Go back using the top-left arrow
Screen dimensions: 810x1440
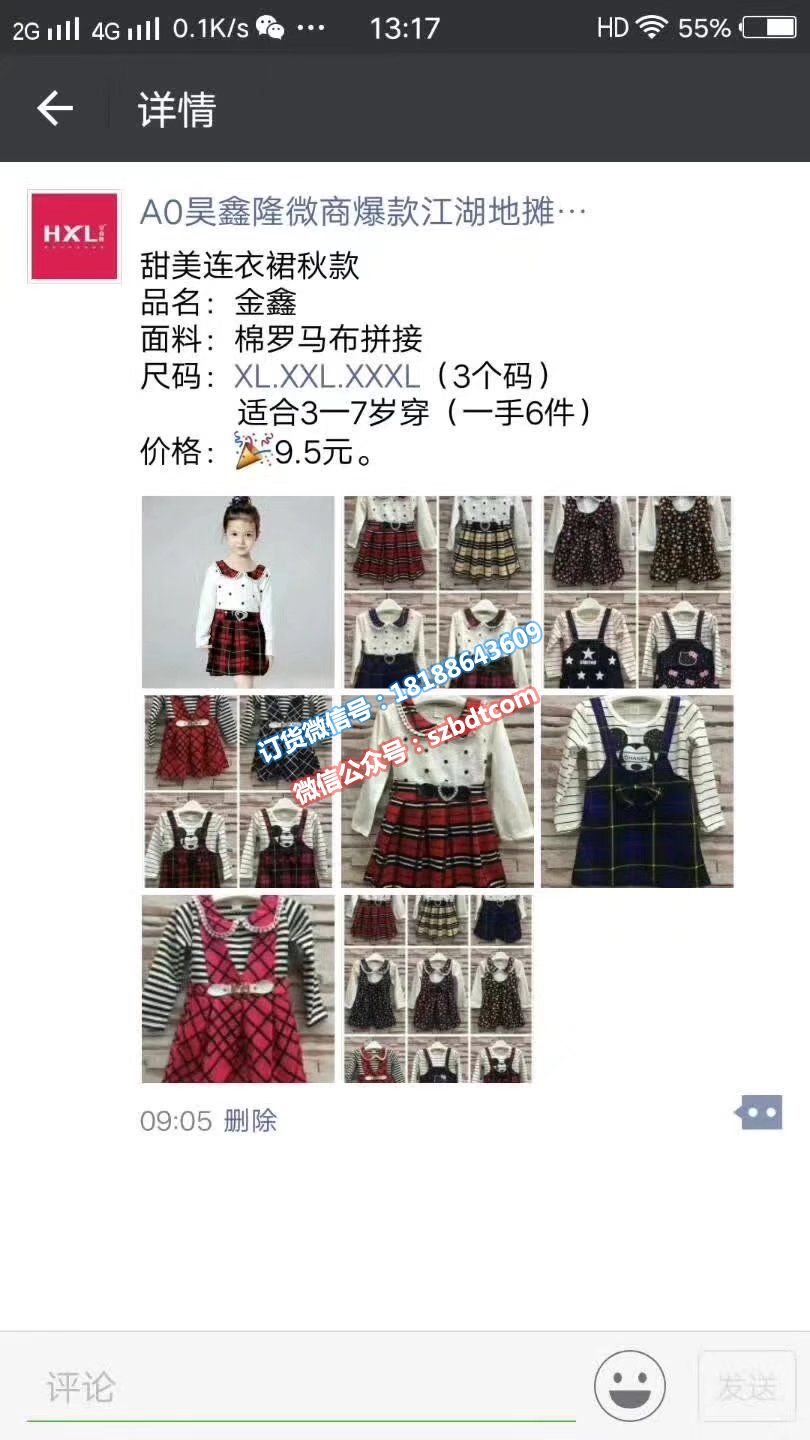click(x=55, y=108)
